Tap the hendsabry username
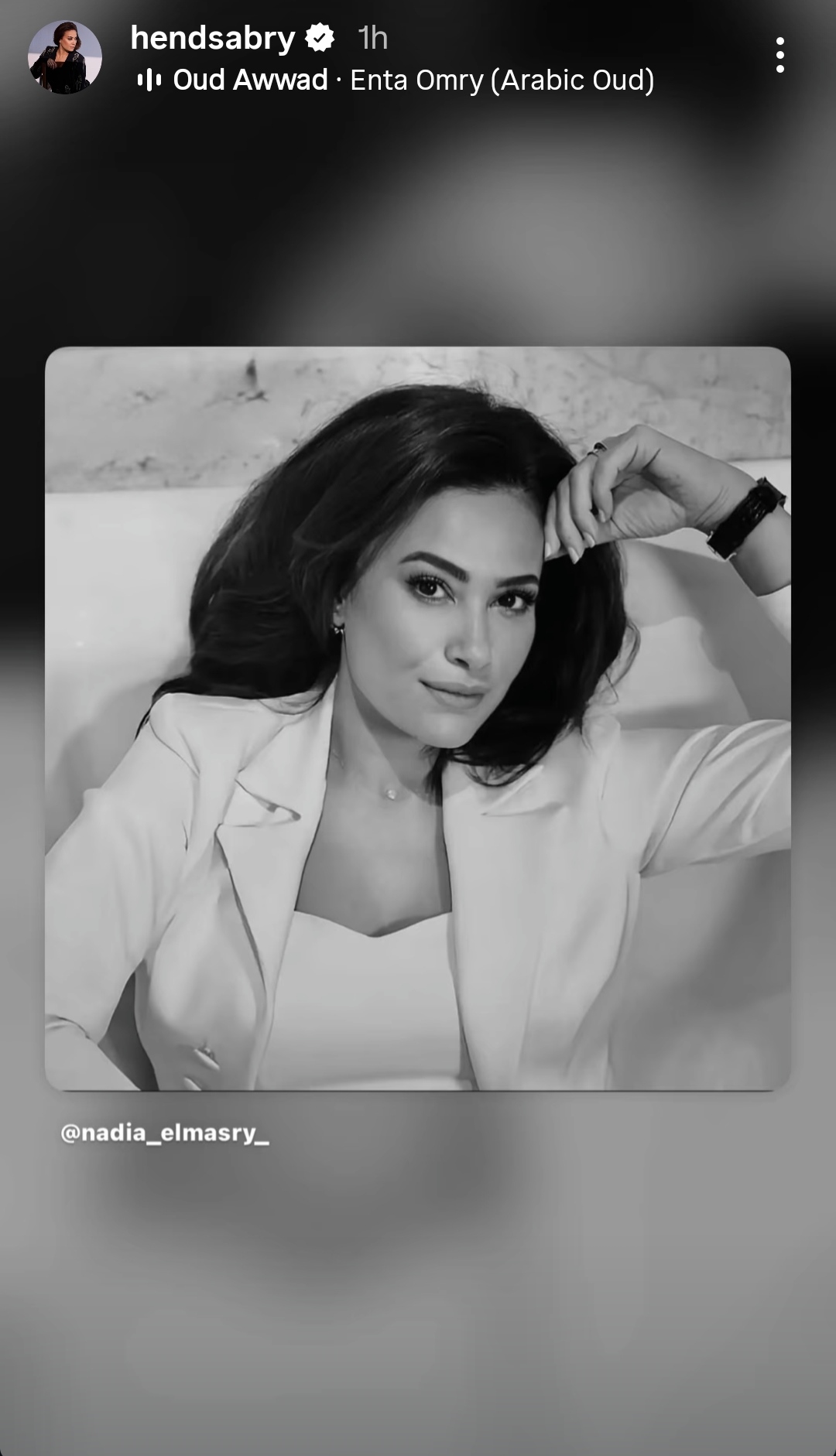 (213, 38)
